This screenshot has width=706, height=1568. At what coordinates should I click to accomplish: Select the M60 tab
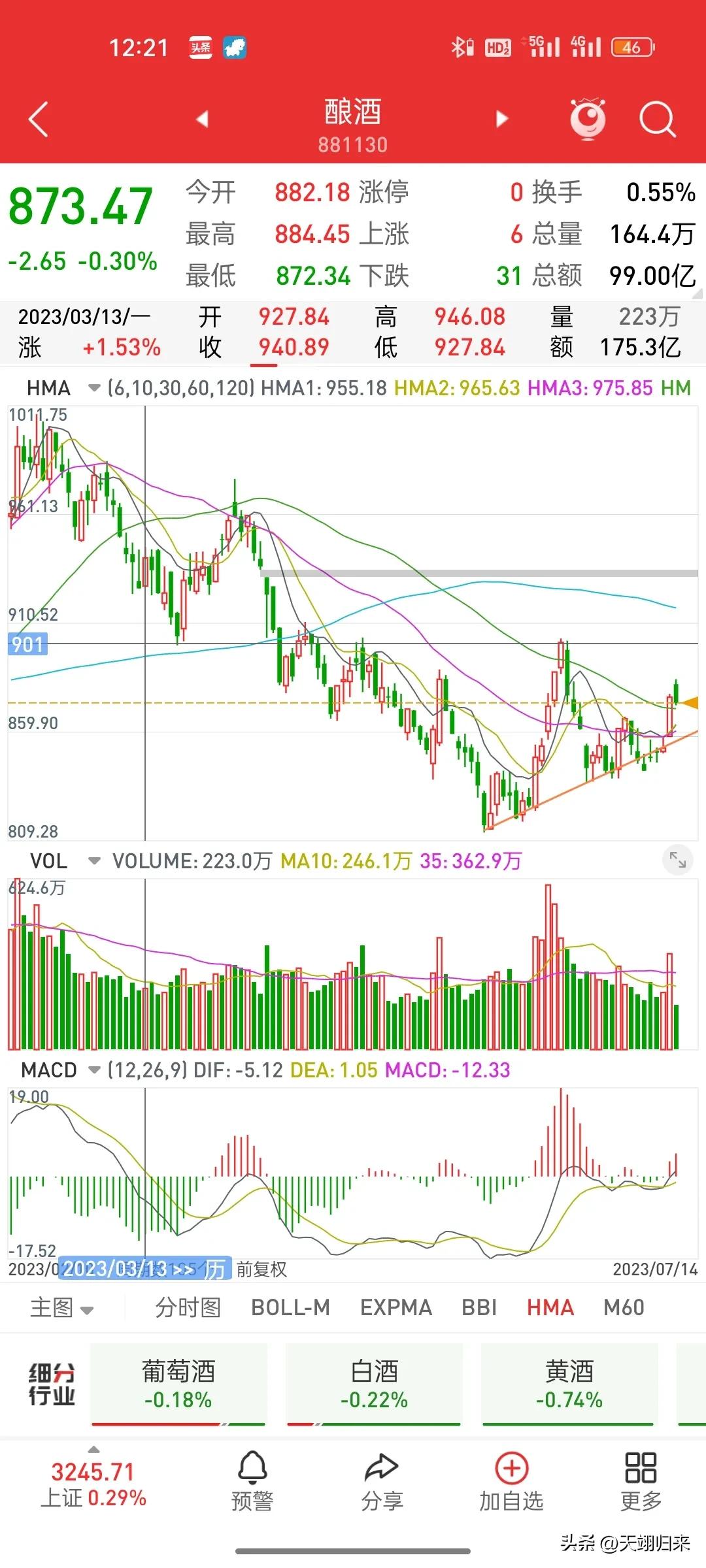[x=624, y=1307]
